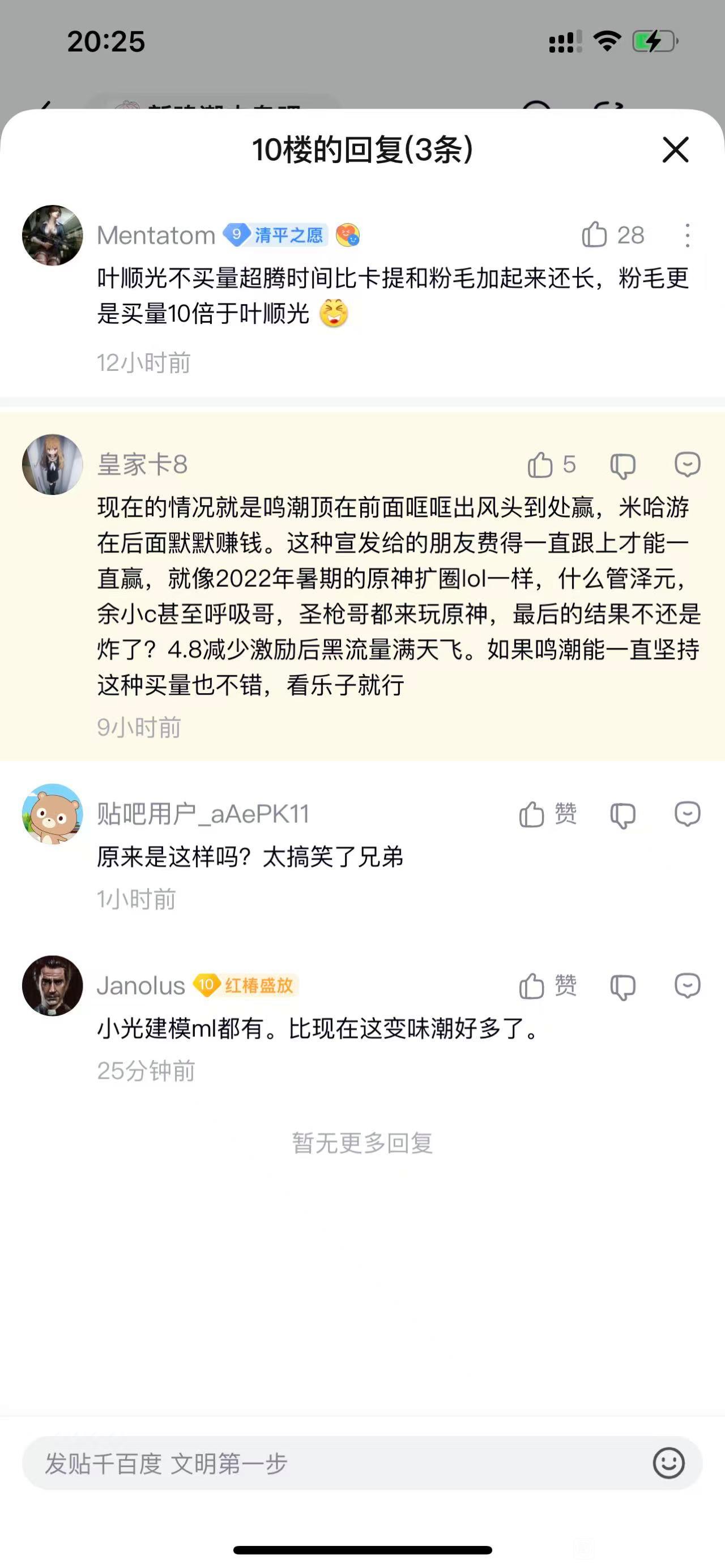Close the 10楼 replies panel
This screenshot has height=1568, width=725.
tap(675, 149)
